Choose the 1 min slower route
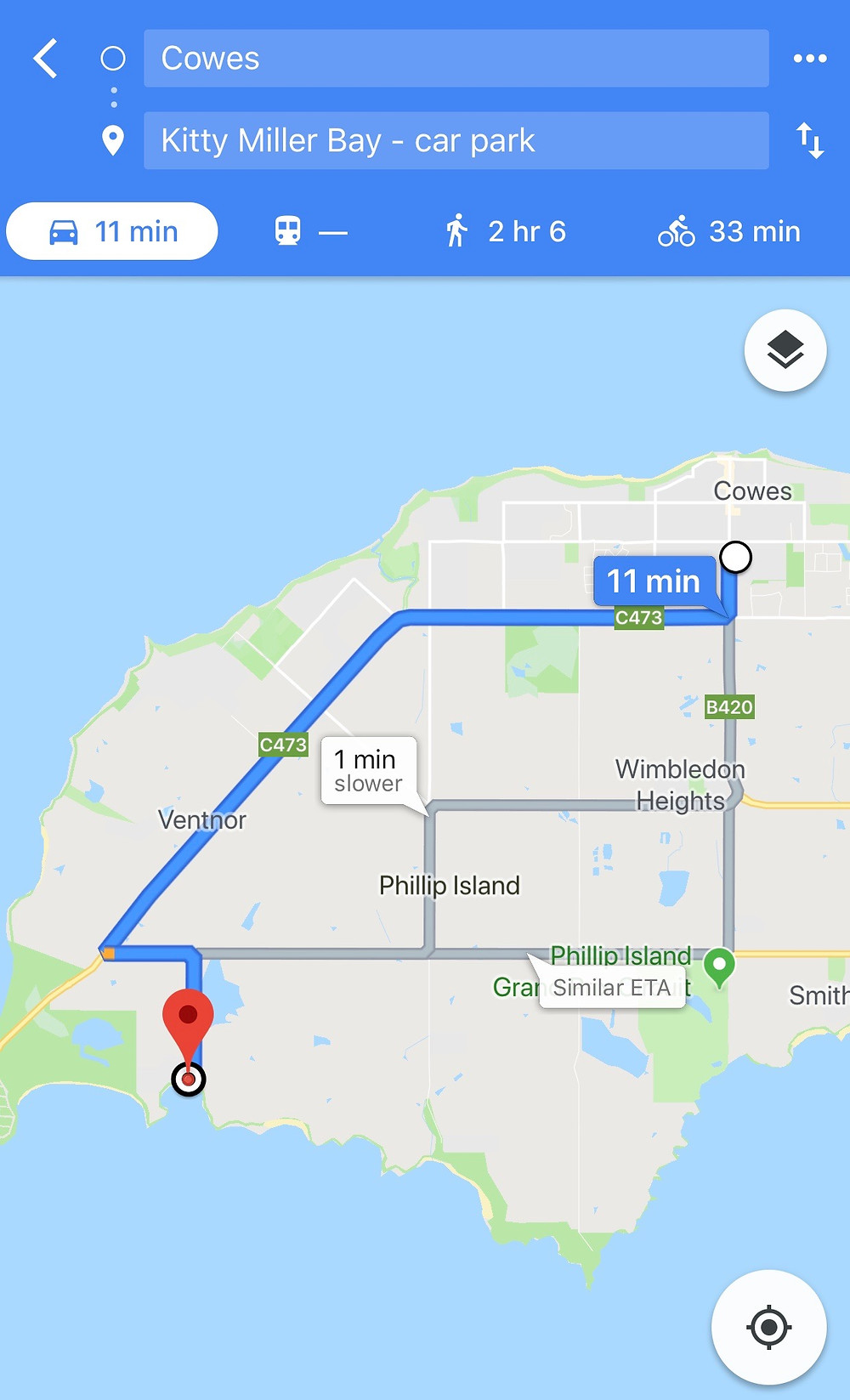 (x=369, y=771)
